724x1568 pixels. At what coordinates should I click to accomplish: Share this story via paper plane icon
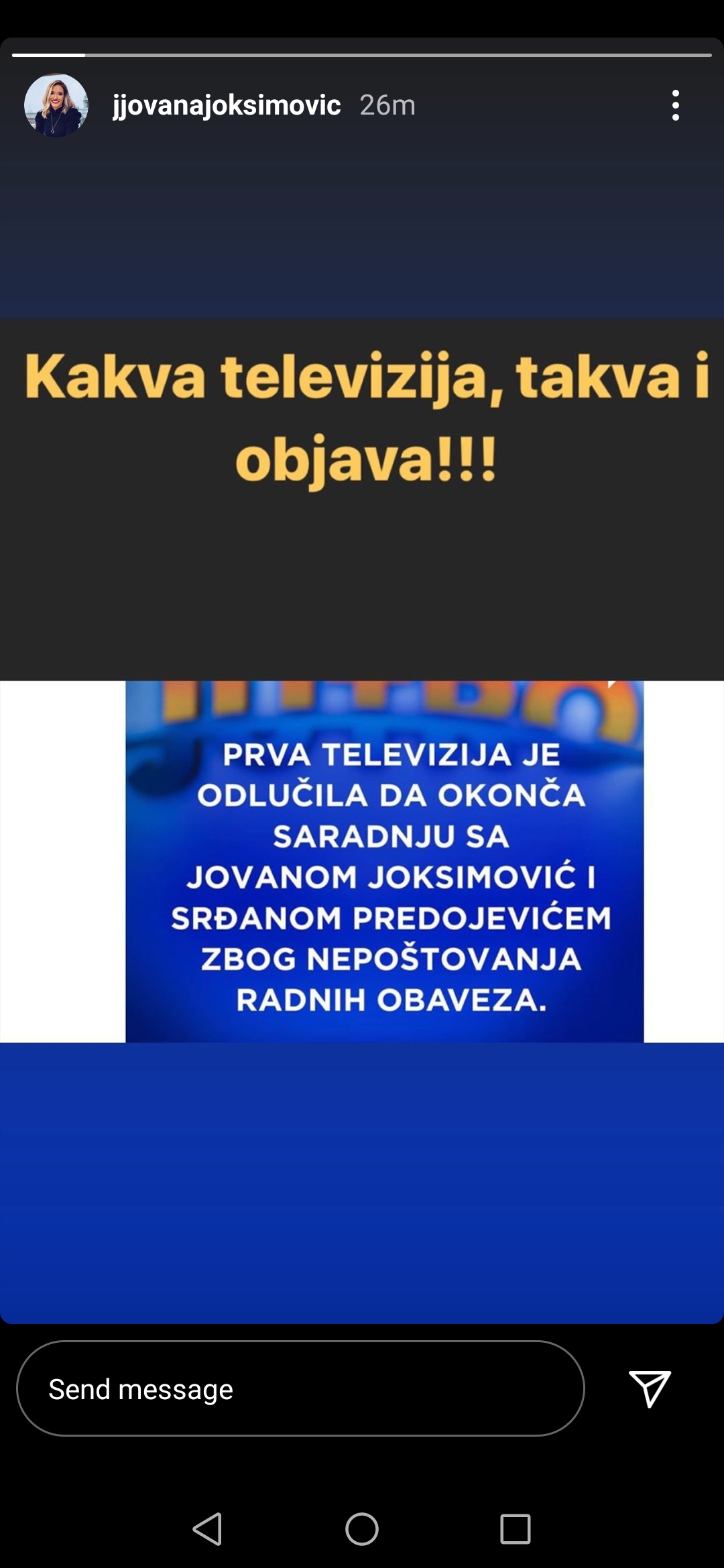[650, 1388]
